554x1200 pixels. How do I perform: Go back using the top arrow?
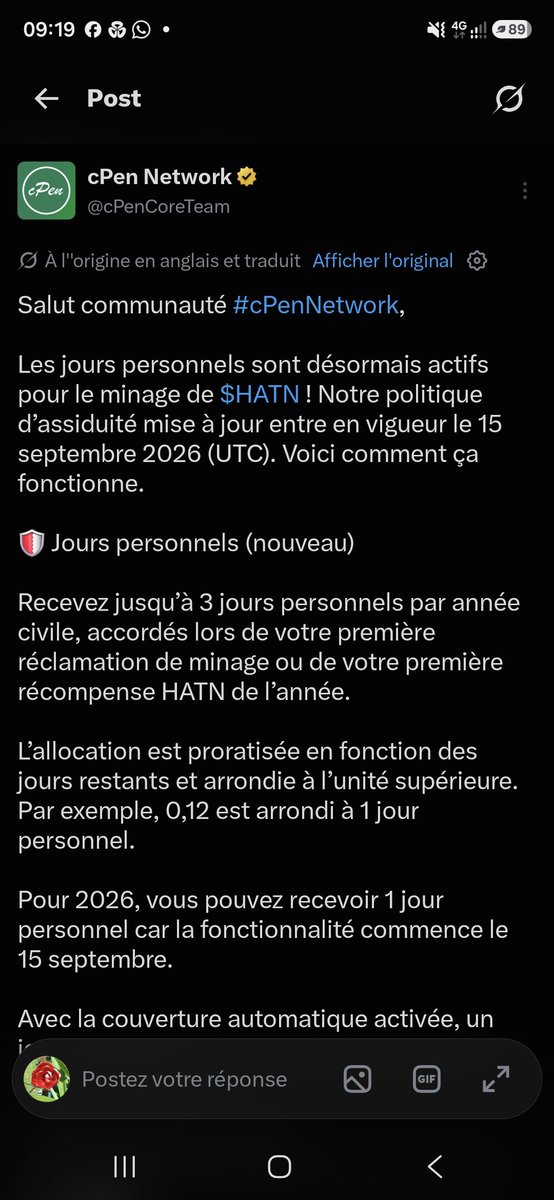point(46,98)
